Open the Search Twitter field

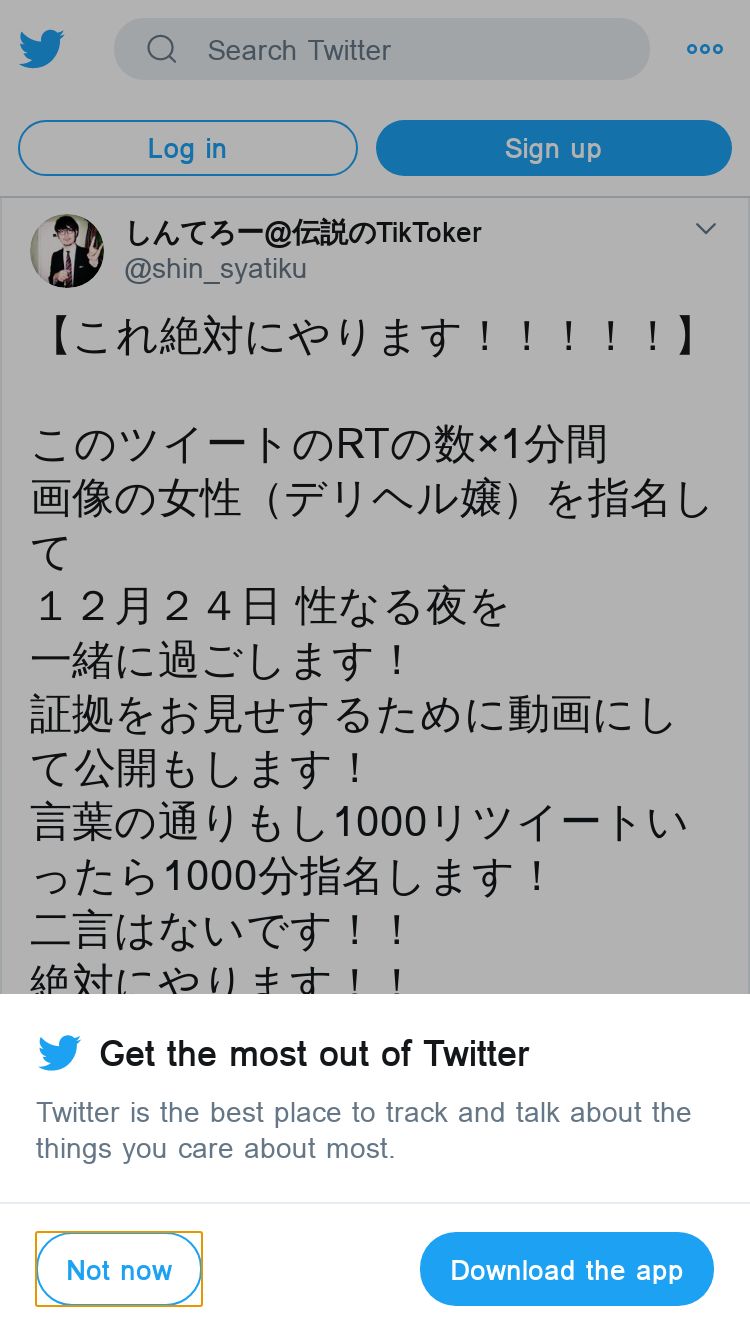pyautogui.click(x=382, y=49)
